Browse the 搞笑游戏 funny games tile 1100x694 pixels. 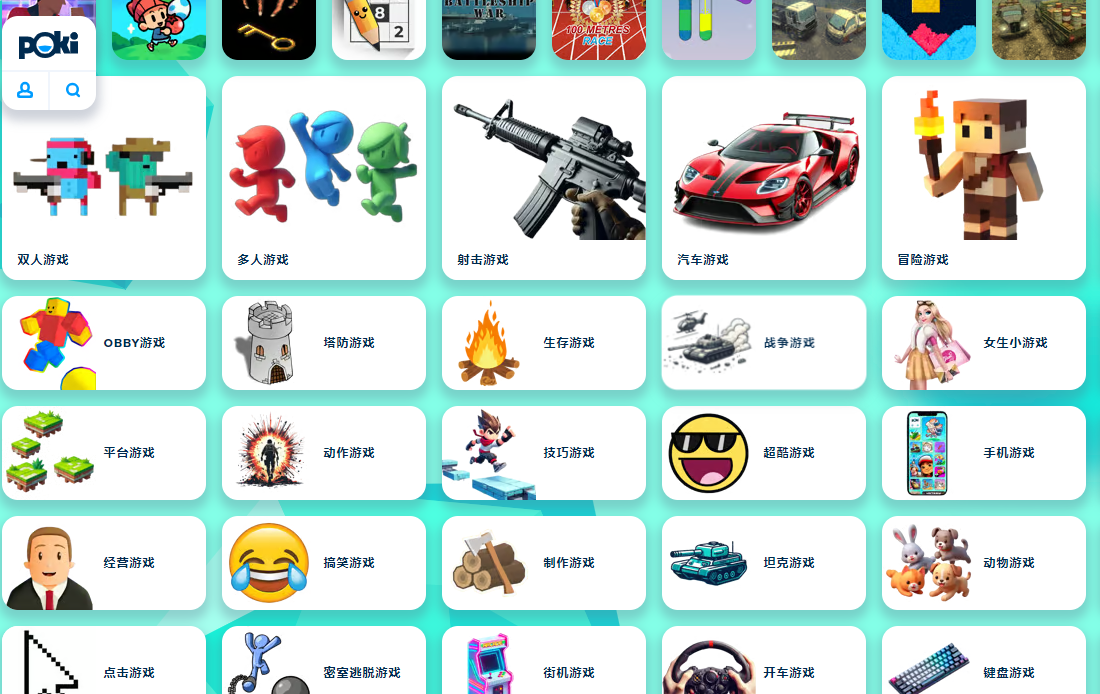324,563
